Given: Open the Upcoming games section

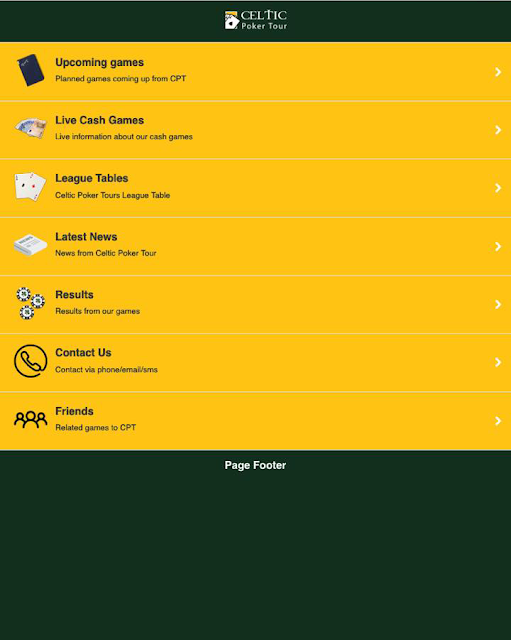Looking at the screenshot, I should pos(256,71).
